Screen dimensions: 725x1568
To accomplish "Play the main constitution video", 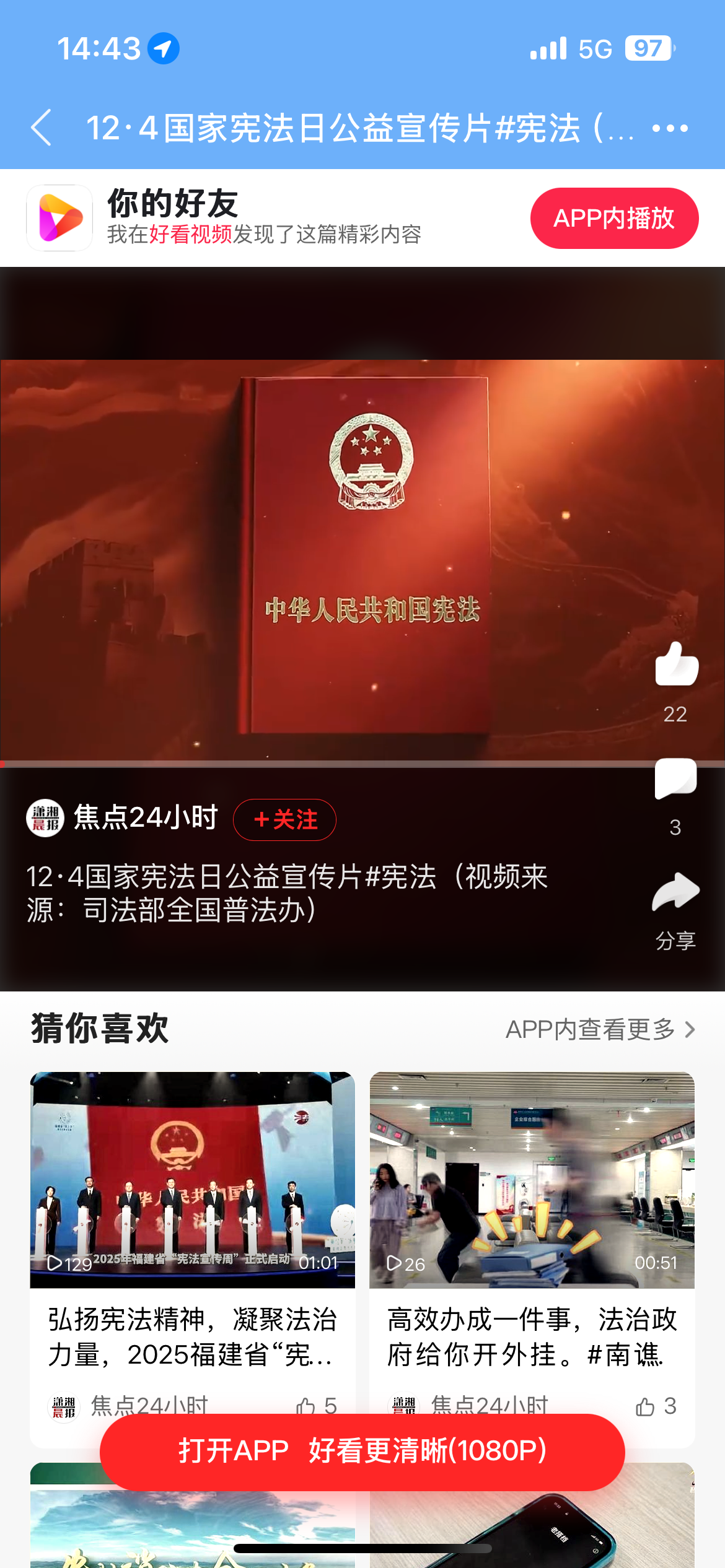I will [x=362, y=560].
